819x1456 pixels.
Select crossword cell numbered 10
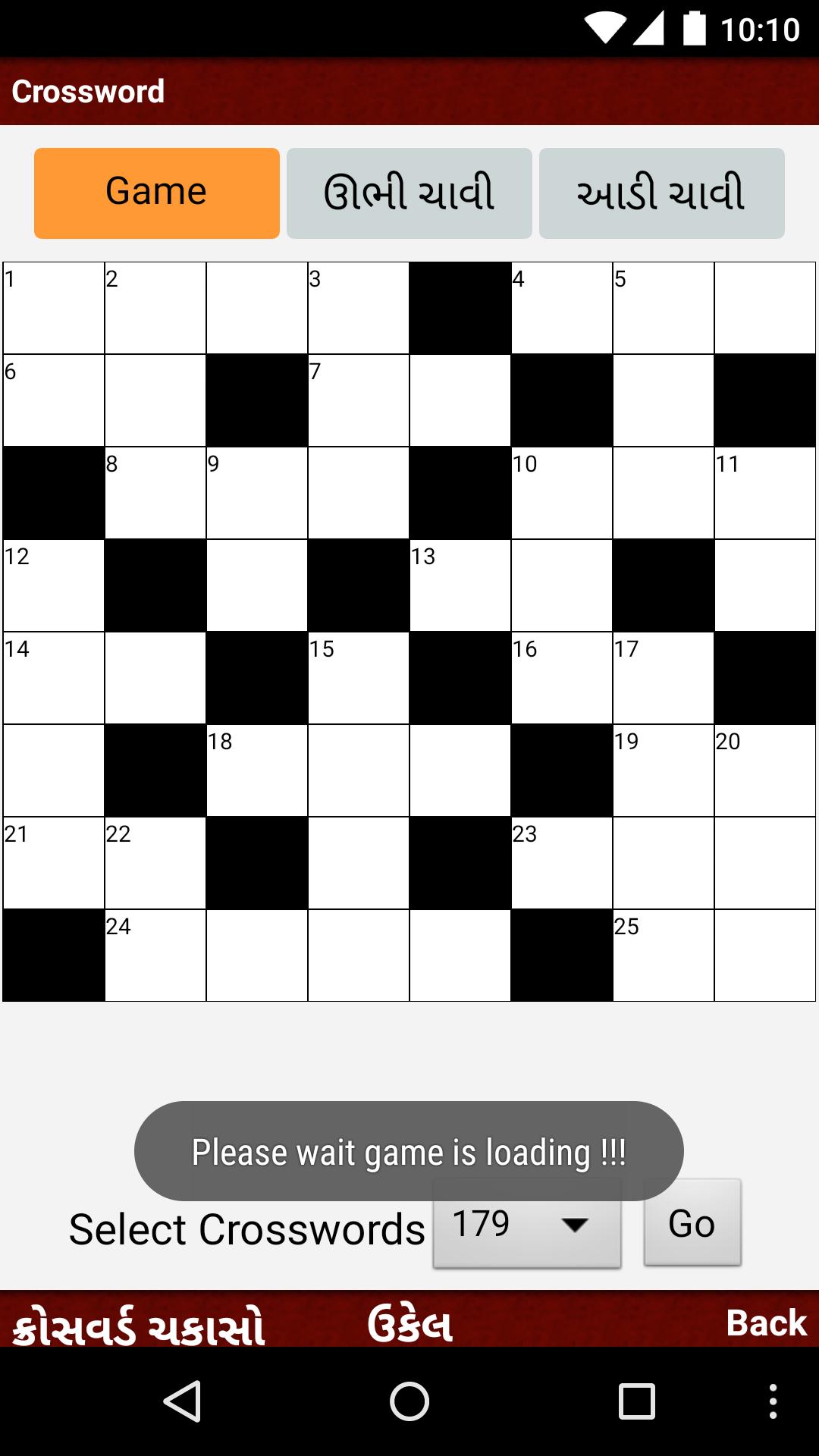pos(562,493)
